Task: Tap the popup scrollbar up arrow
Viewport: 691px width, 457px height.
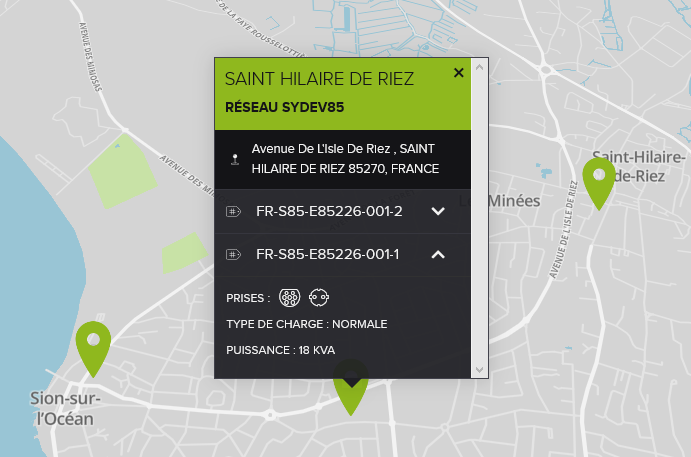Action: coord(480,67)
